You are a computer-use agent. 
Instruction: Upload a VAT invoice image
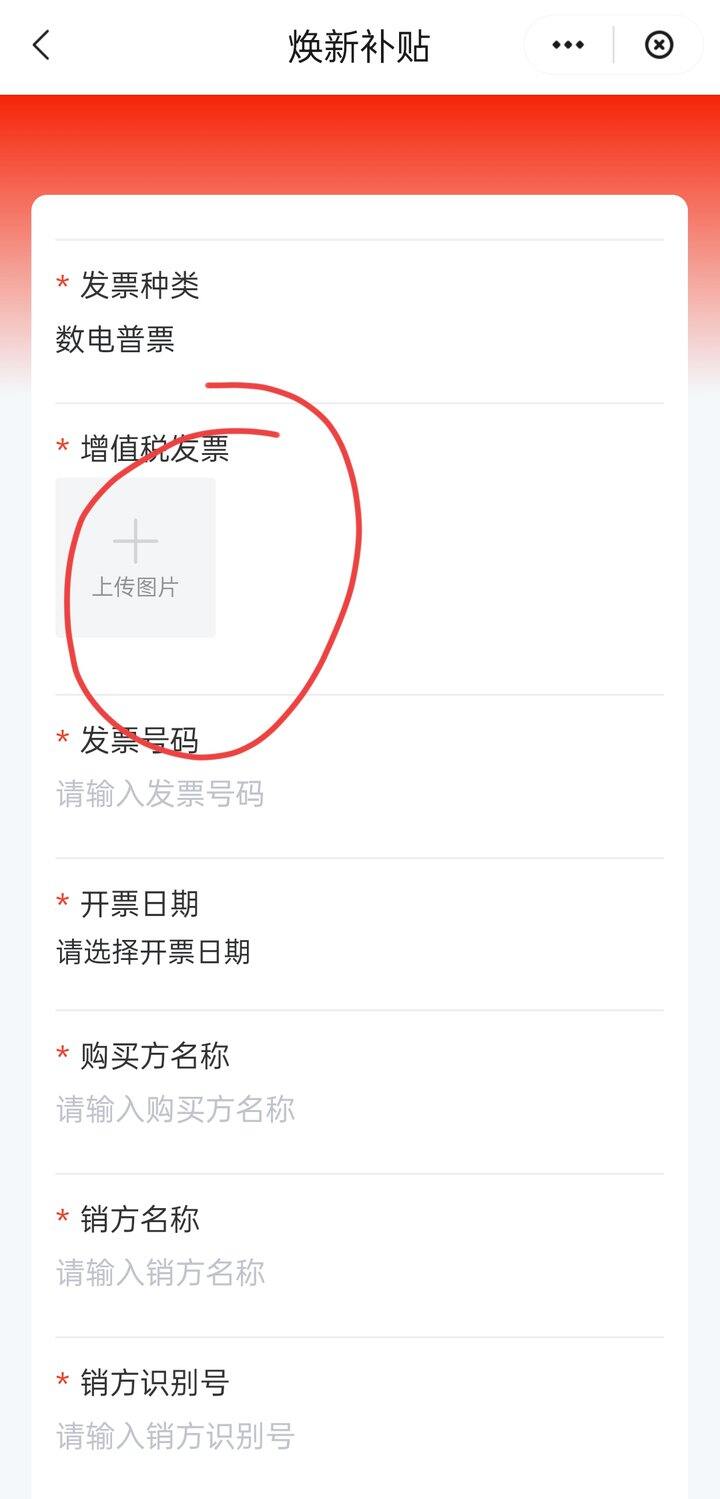click(135, 558)
